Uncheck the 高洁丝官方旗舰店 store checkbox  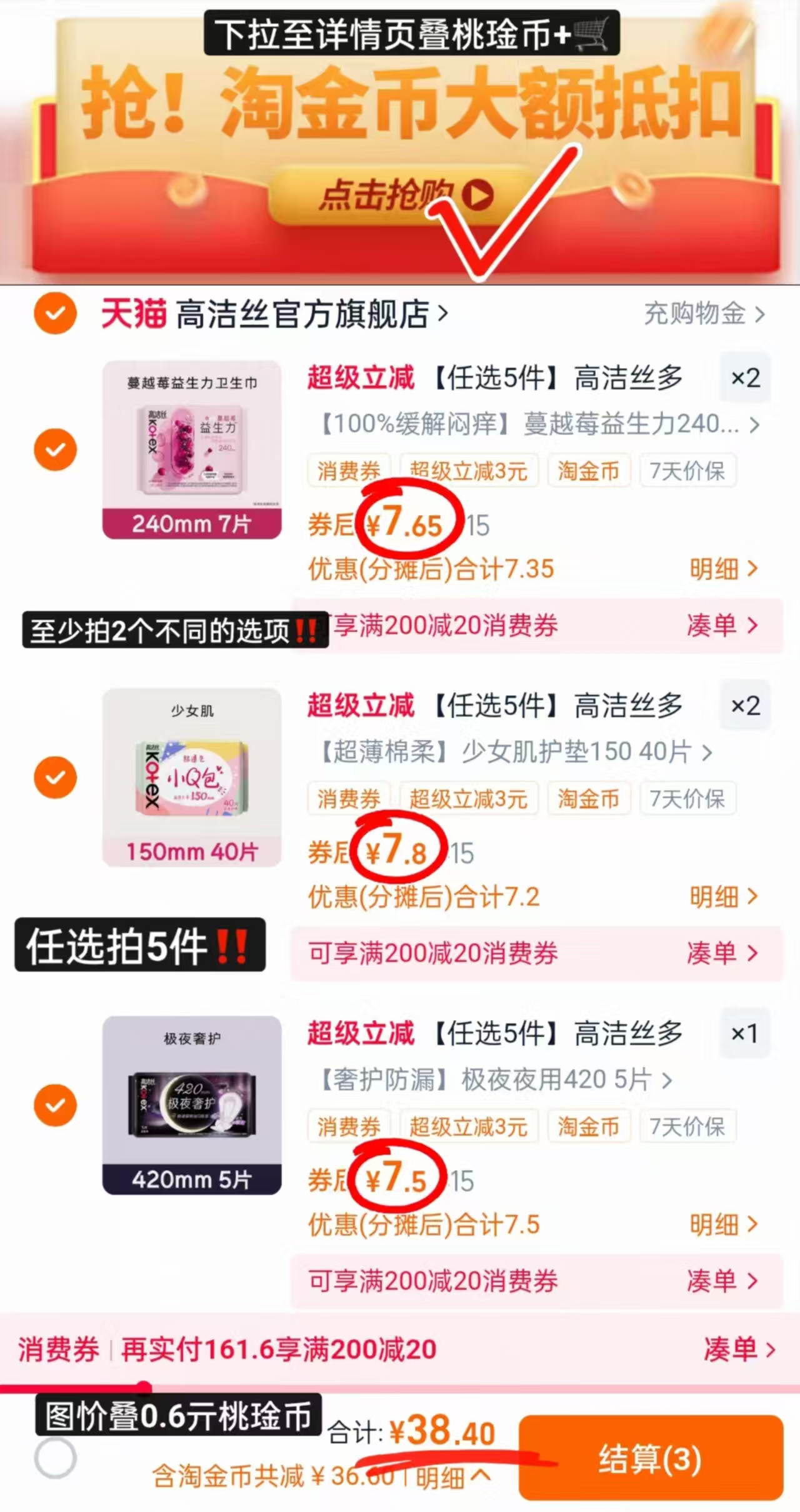click(x=55, y=313)
